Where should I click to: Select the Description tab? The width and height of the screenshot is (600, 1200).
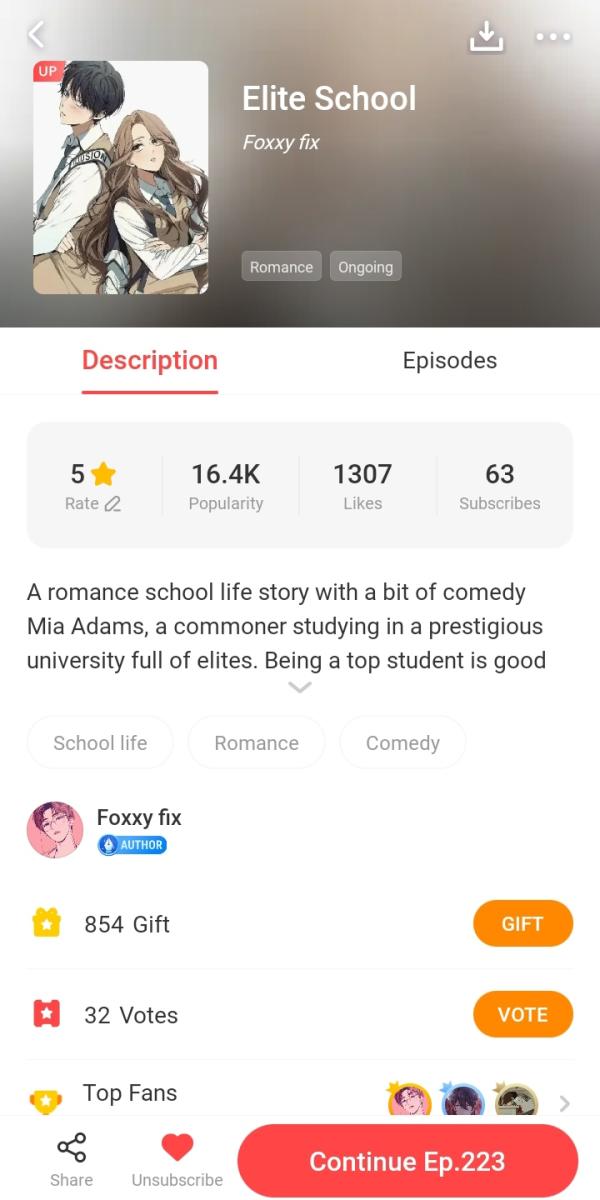pos(150,361)
